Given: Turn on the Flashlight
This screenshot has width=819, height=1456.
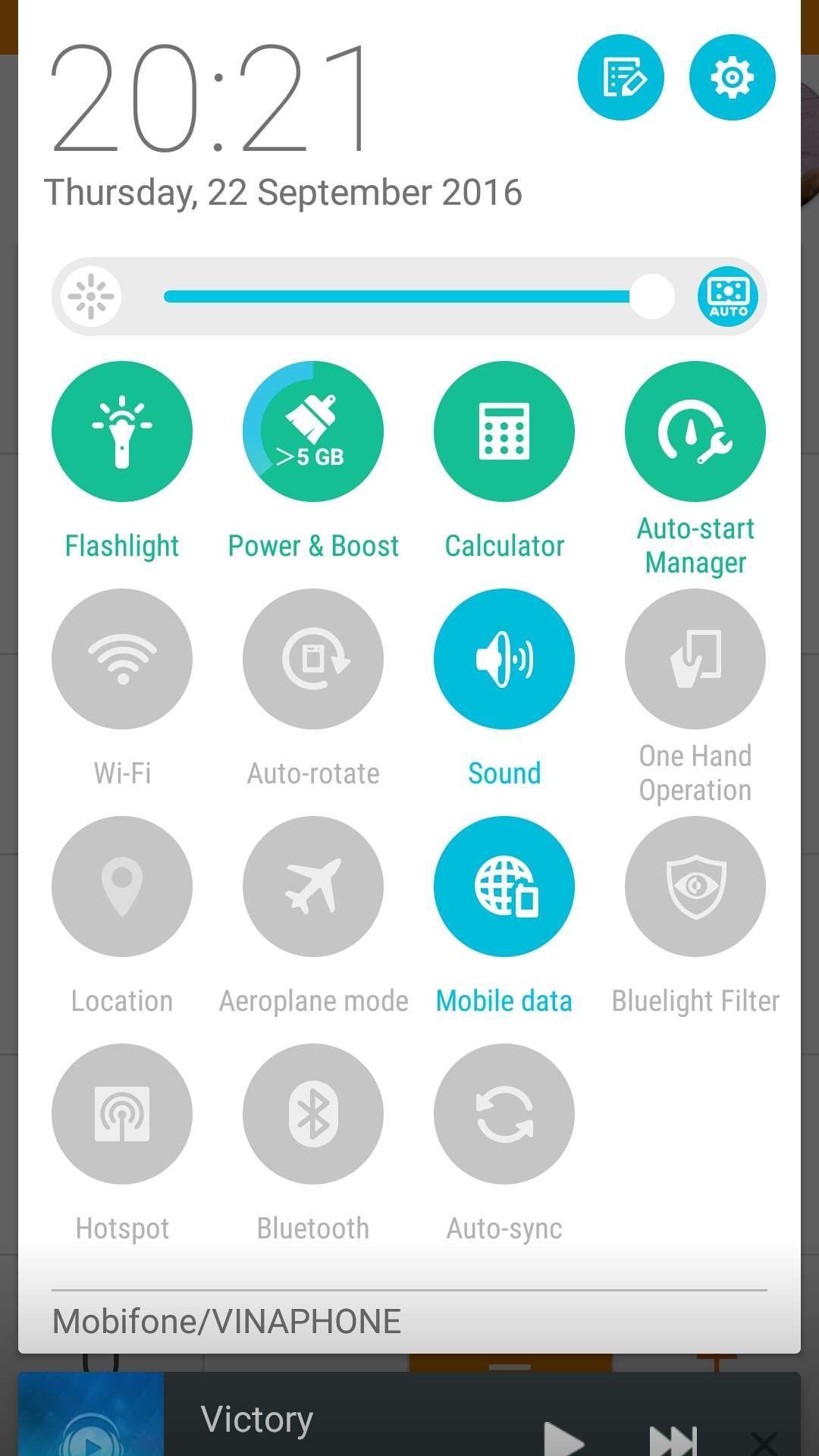Looking at the screenshot, I should pos(122,431).
